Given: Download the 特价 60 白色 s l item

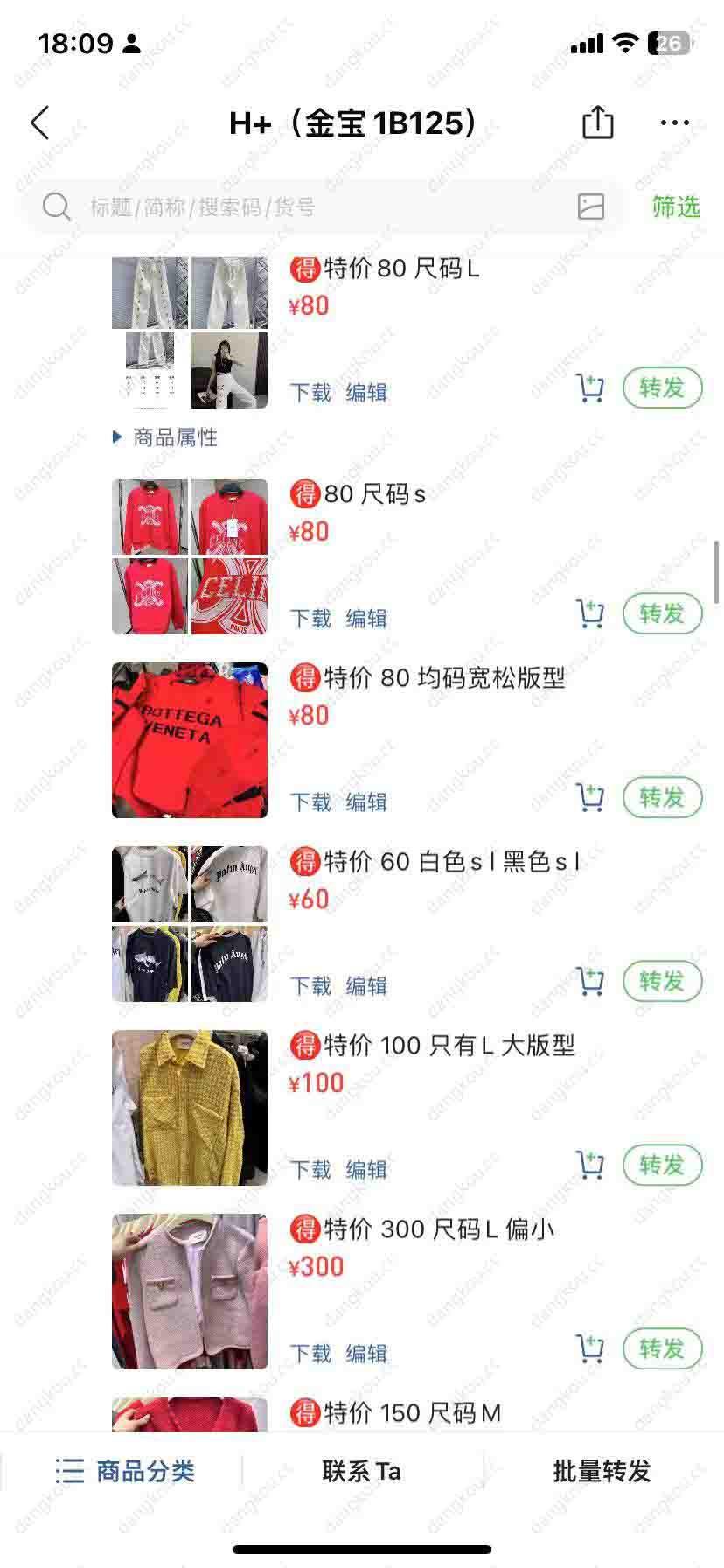Looking at the screenshot, I should click(x=310, y=986).
